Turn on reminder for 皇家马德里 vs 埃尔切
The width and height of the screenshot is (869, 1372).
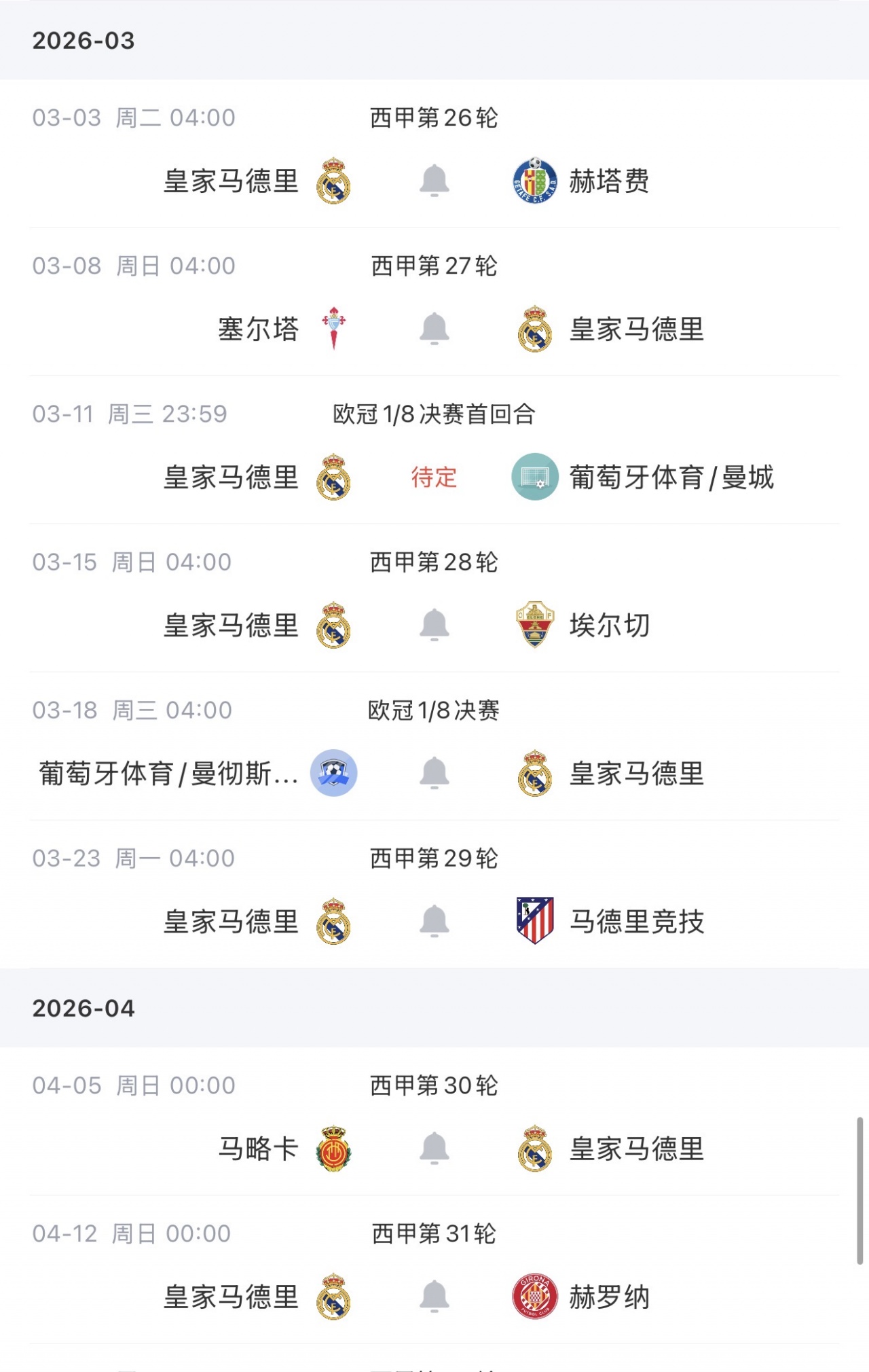click(x=434, y=625)
